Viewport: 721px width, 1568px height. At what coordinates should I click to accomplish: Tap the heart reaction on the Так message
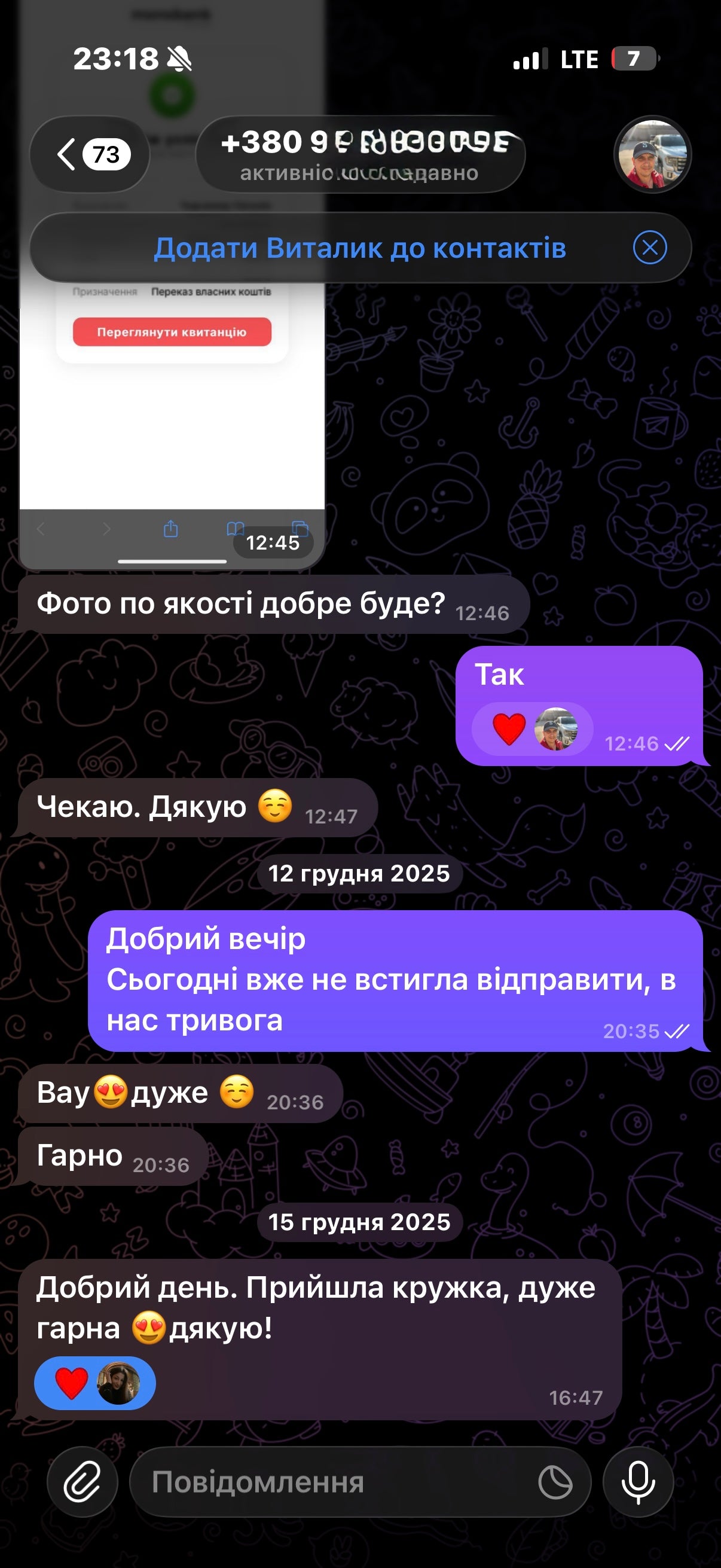[x=510, y=729]
